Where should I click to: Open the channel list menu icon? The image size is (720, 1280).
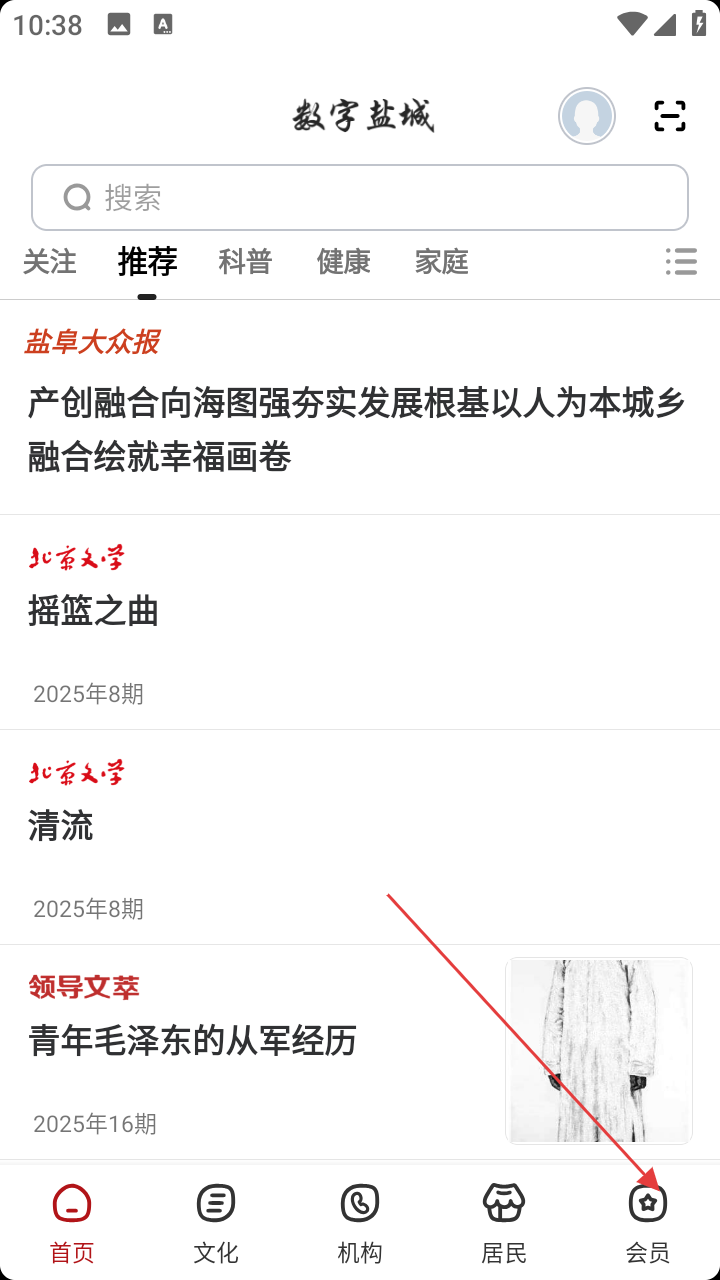681,262
